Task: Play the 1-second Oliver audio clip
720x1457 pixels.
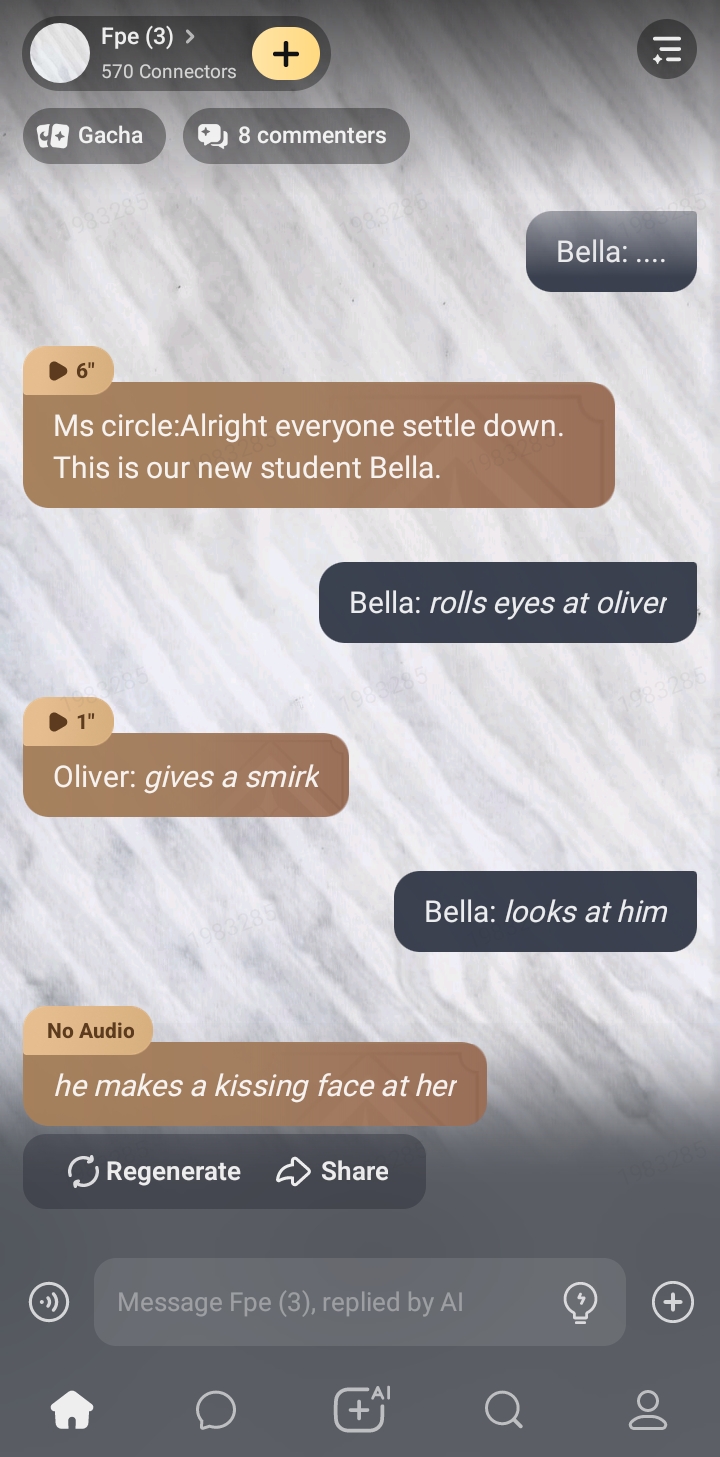Action: point(69,721)
